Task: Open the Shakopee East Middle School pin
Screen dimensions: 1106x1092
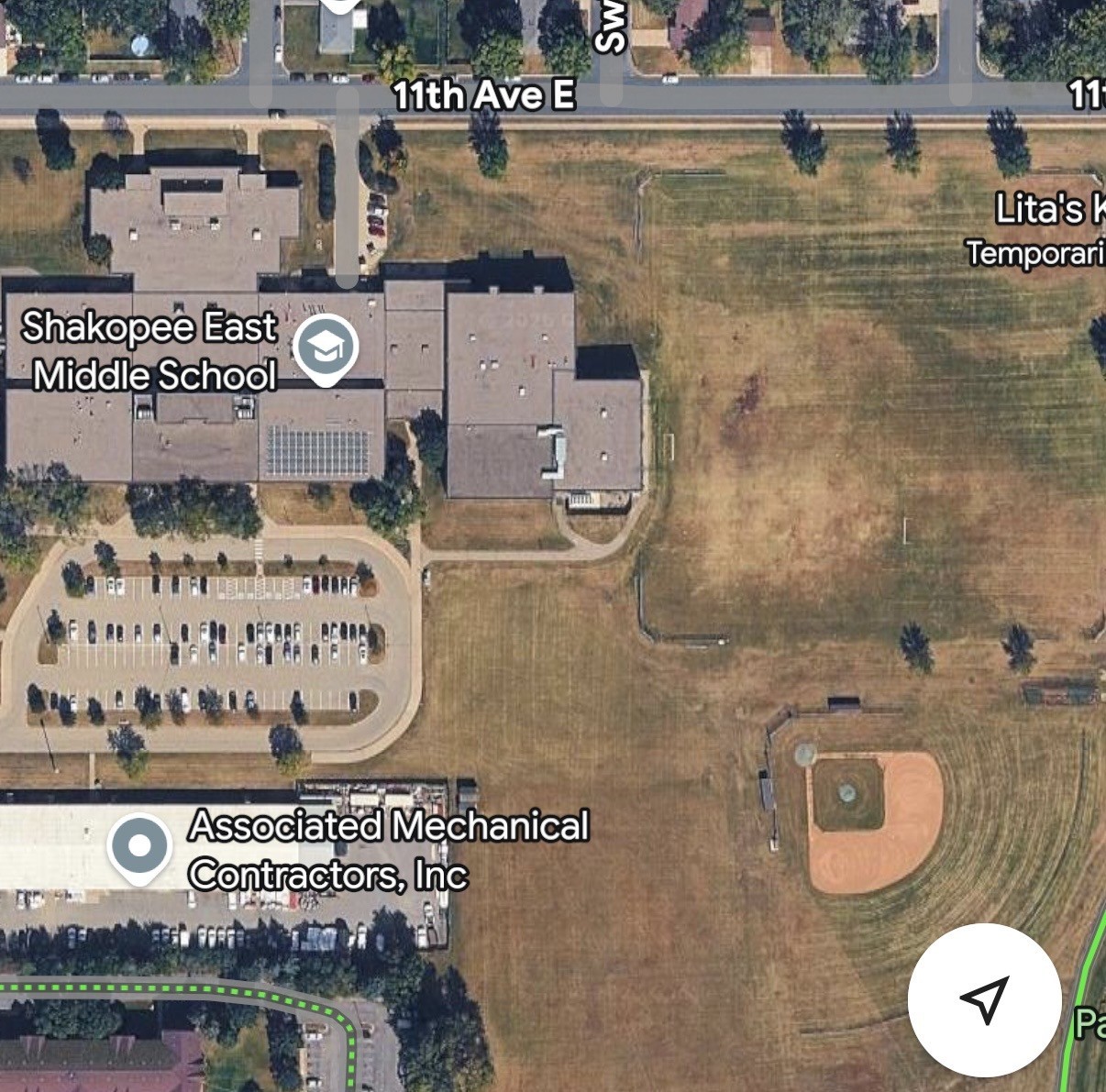Action: pyautogui.click(x=326, y=347)
